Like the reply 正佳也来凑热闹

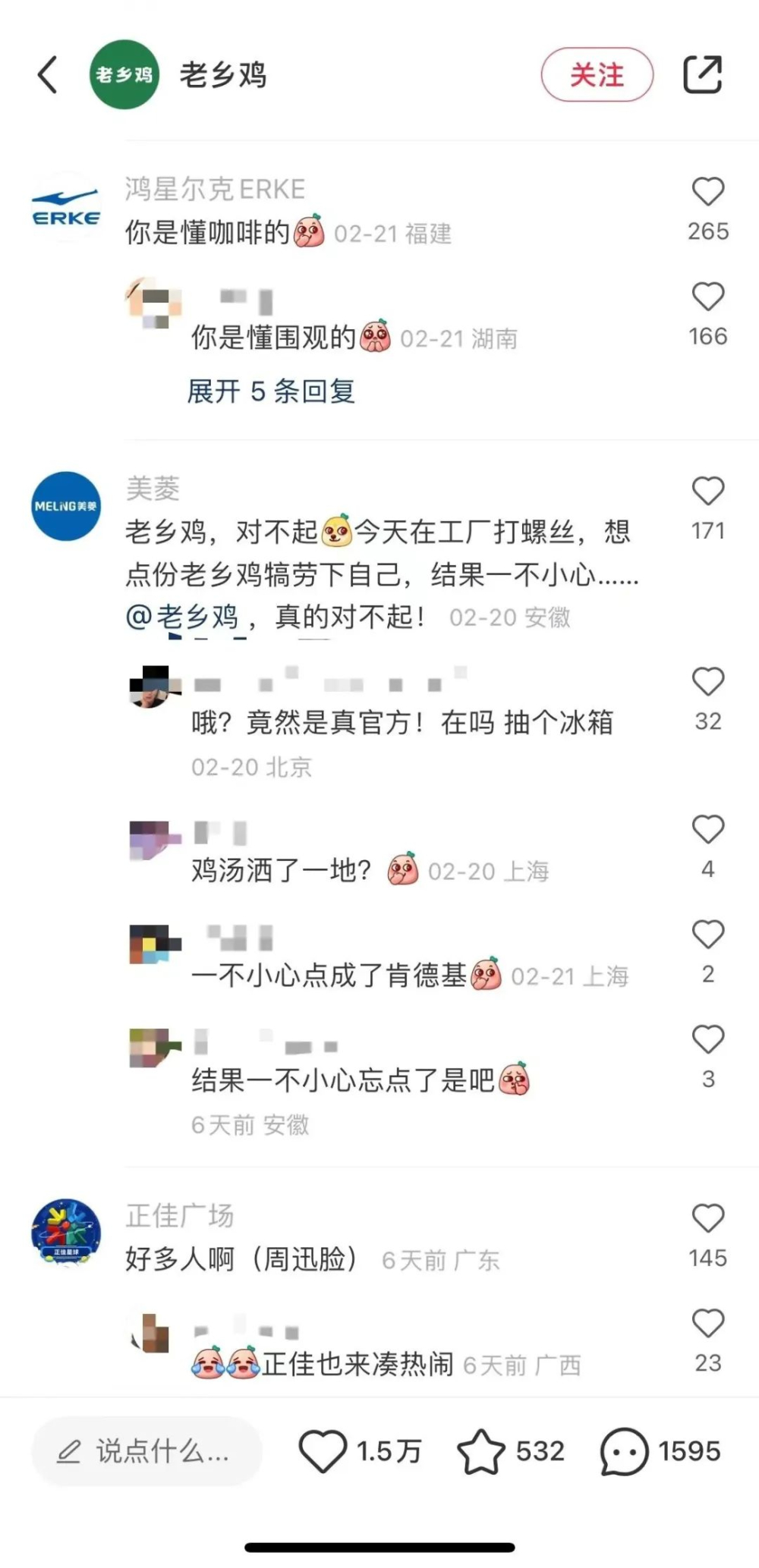[x=708, y=1323]
